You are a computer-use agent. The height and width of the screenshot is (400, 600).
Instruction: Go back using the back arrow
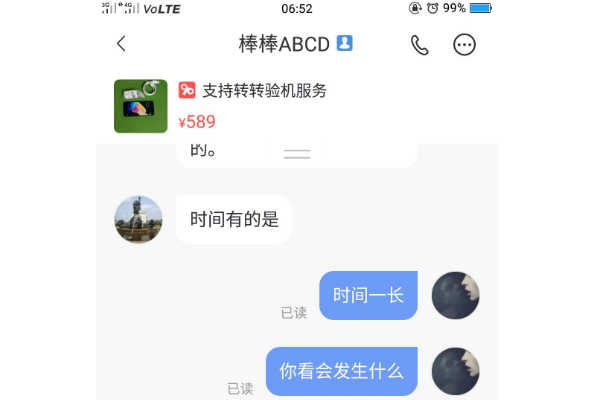[121, 44]
